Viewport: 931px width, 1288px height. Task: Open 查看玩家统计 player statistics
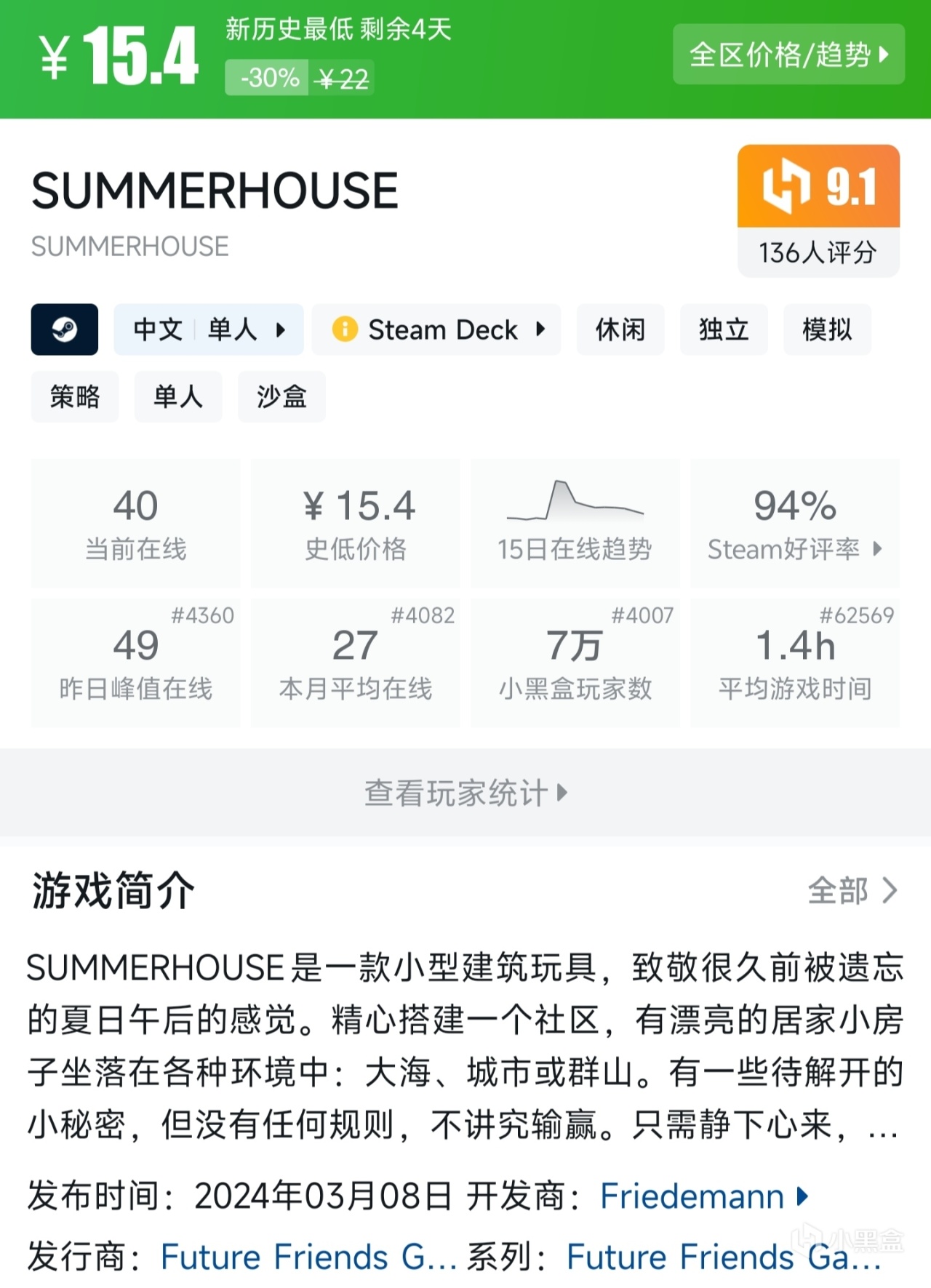(465, 793)
